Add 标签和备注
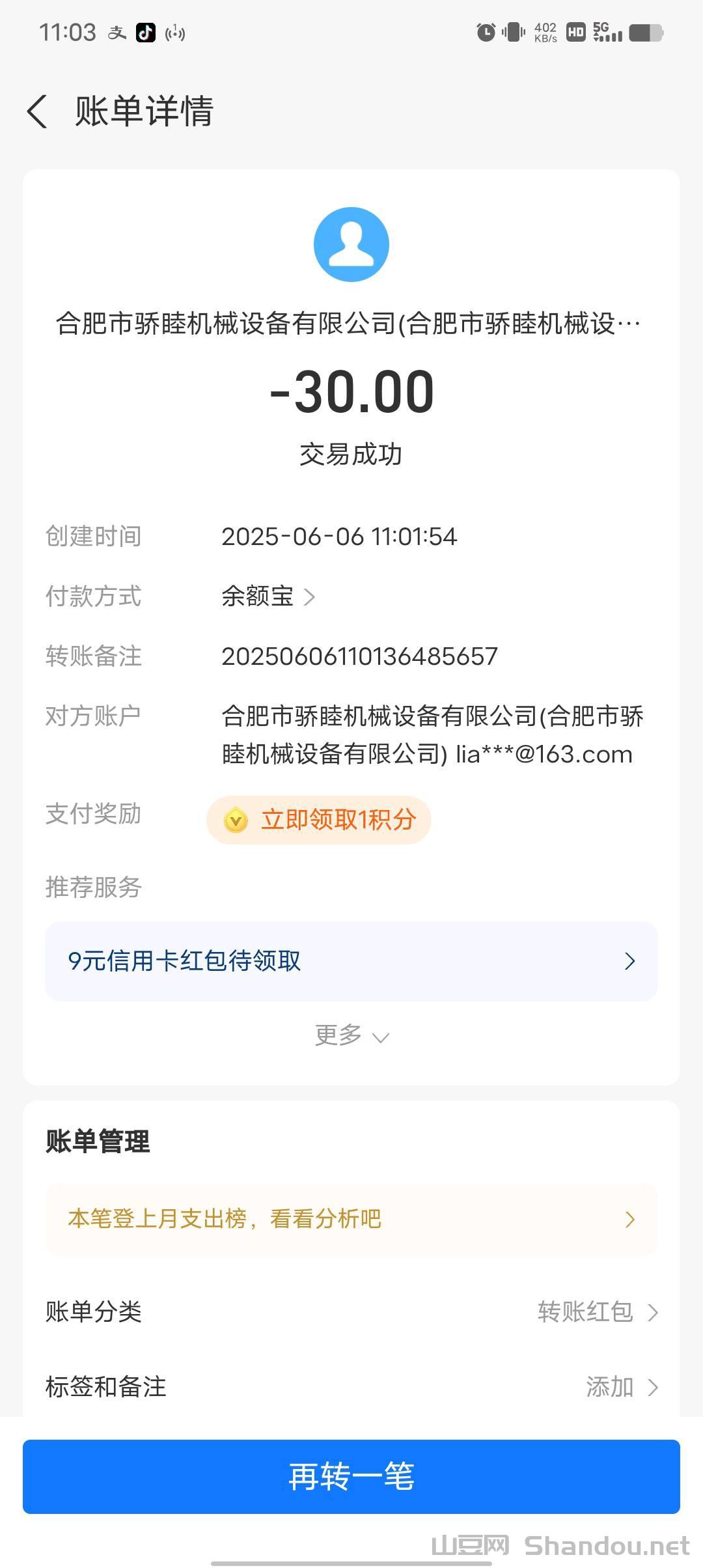The height and width of the screenshot is (1568, 703). [x=621, y=1387]
